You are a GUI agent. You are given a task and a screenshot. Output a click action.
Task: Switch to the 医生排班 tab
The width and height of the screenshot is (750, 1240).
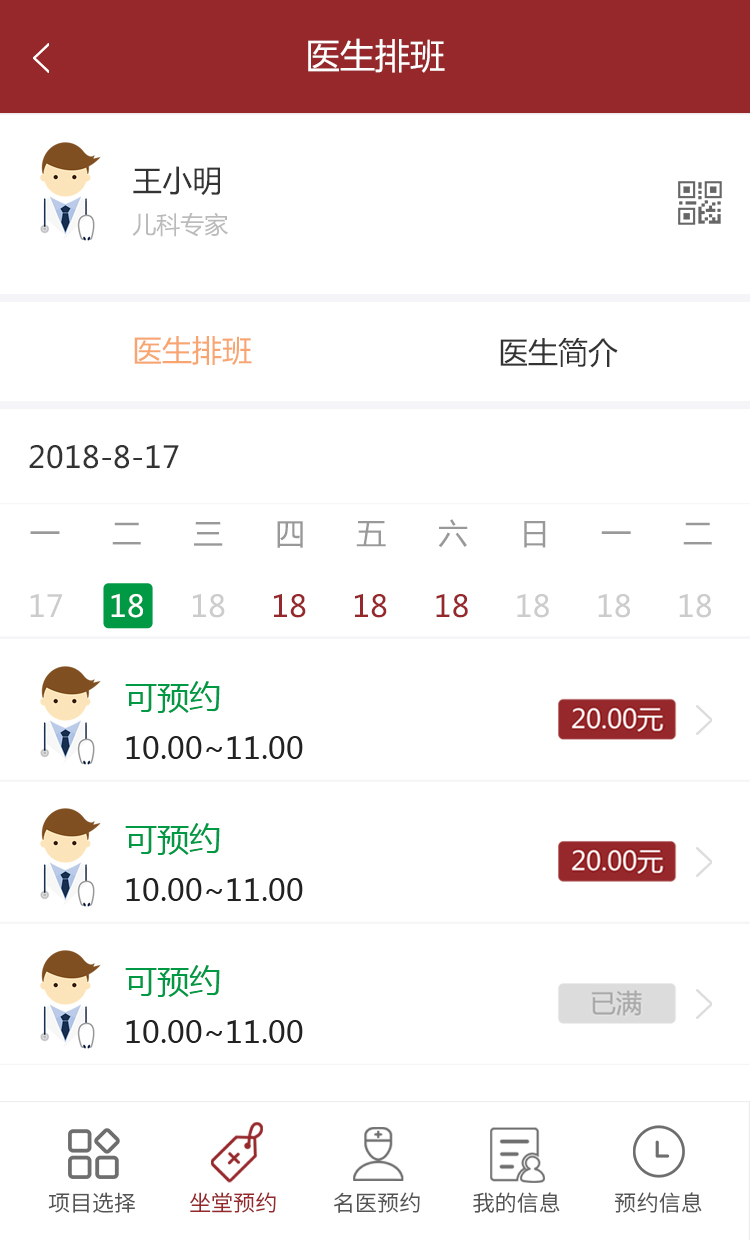[192, 352]
